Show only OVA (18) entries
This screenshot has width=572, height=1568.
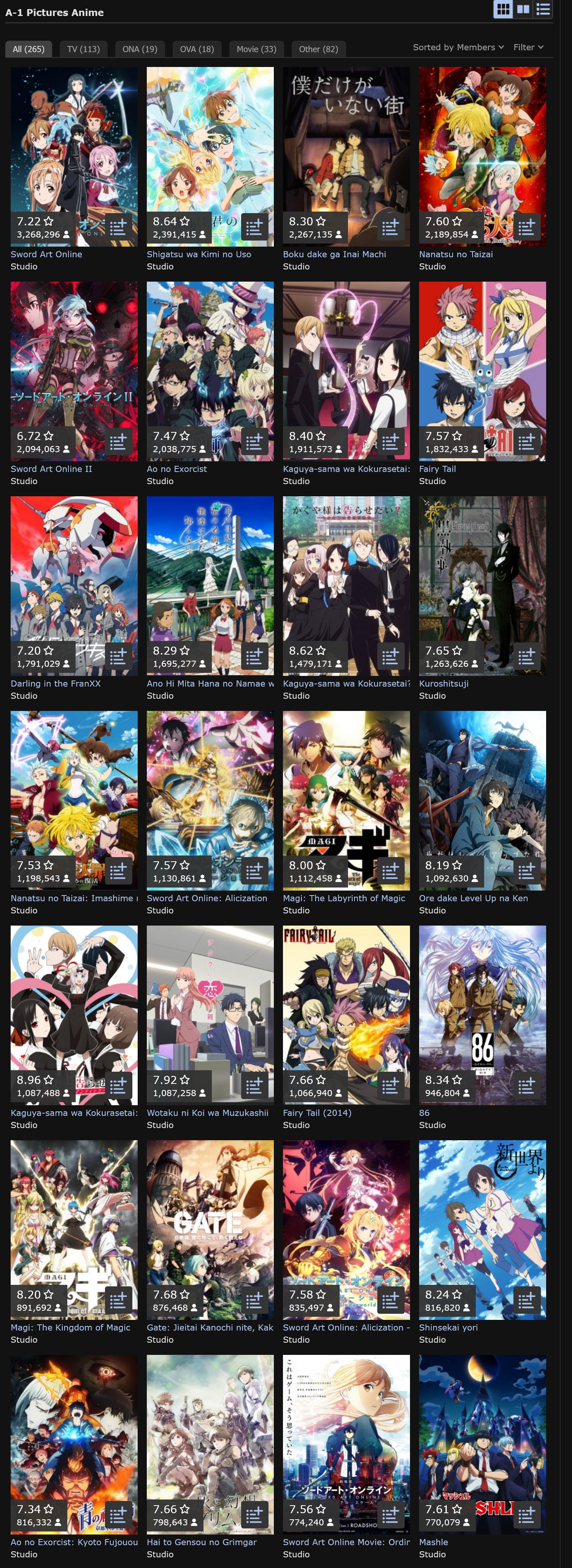point(197,49)
